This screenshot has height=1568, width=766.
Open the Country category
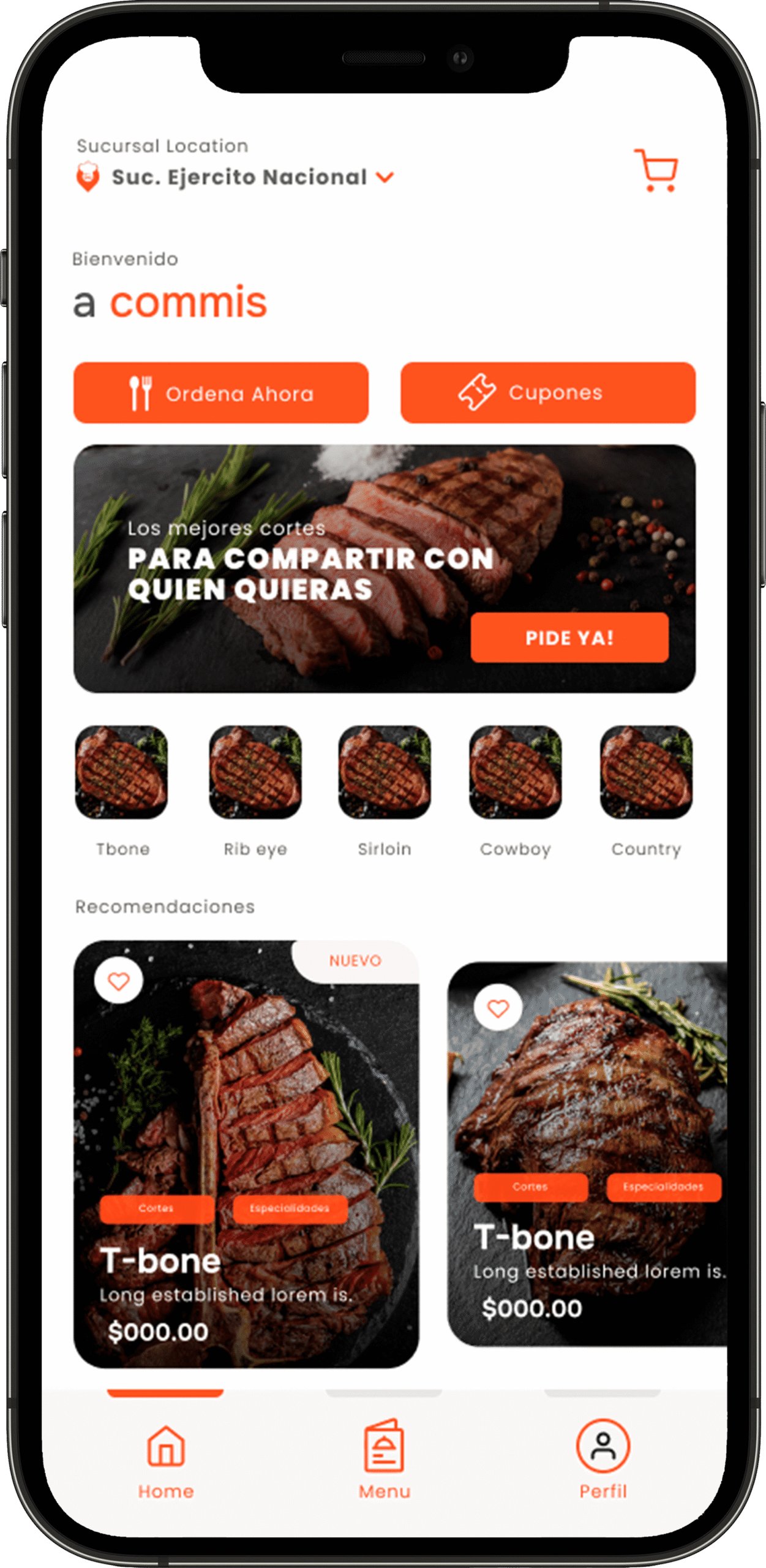click(x=646, y=772)
